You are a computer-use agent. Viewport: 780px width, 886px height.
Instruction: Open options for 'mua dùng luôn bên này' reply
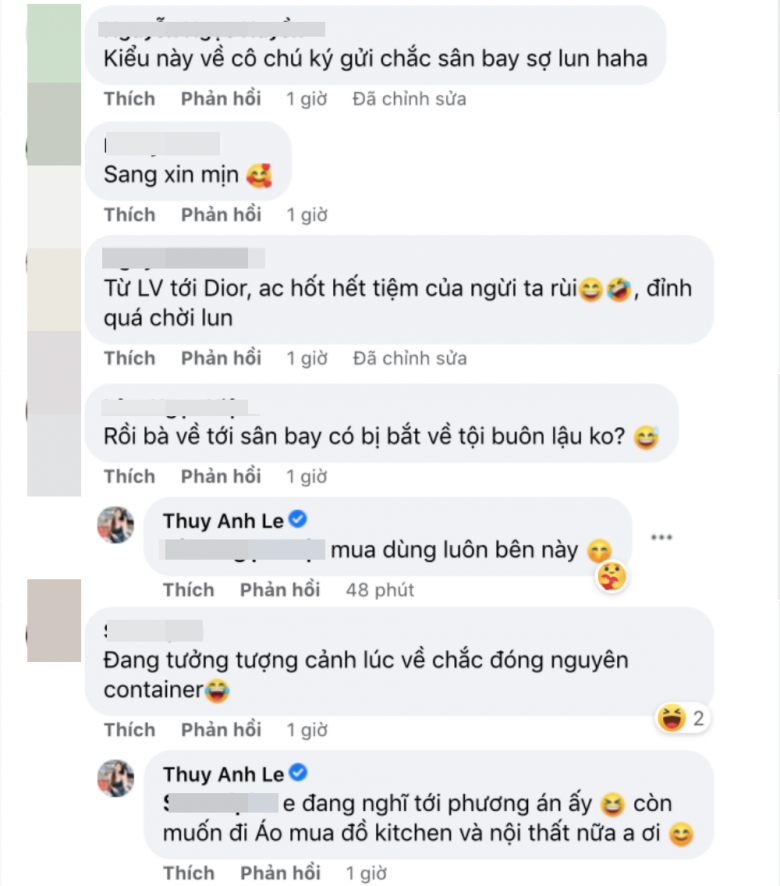click(661, 537)
